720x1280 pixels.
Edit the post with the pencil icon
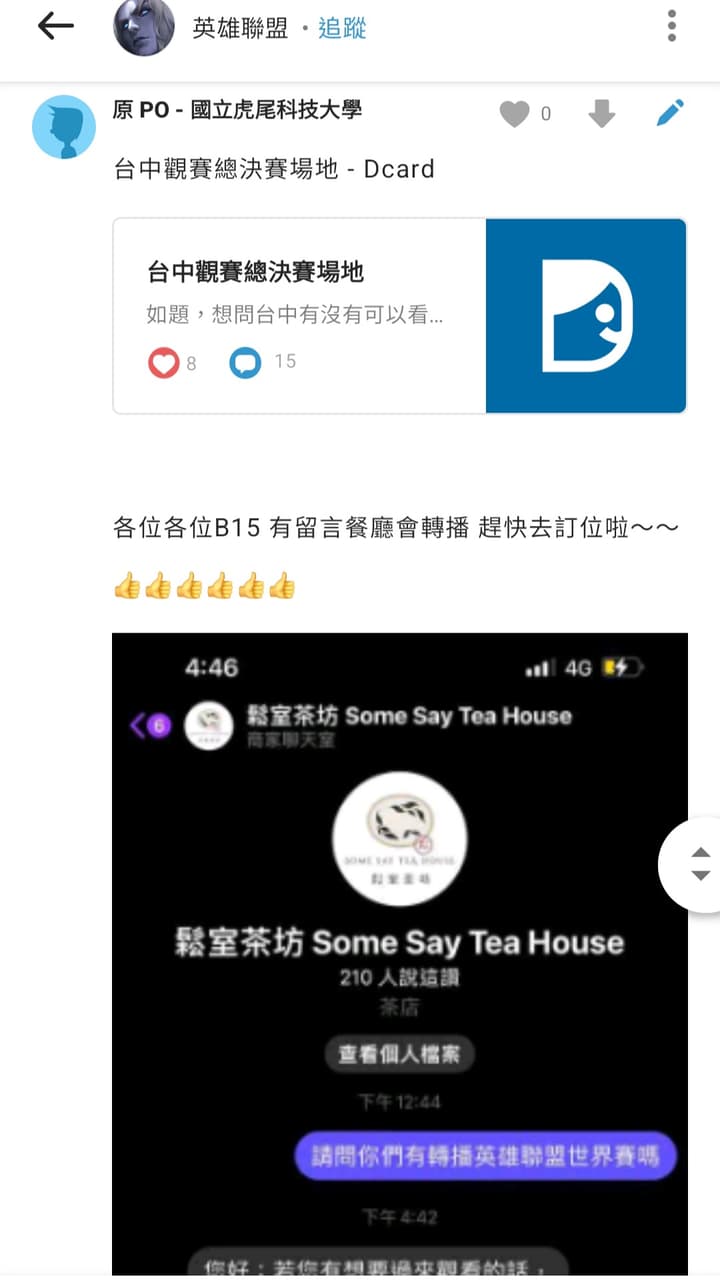coord(670,113)
